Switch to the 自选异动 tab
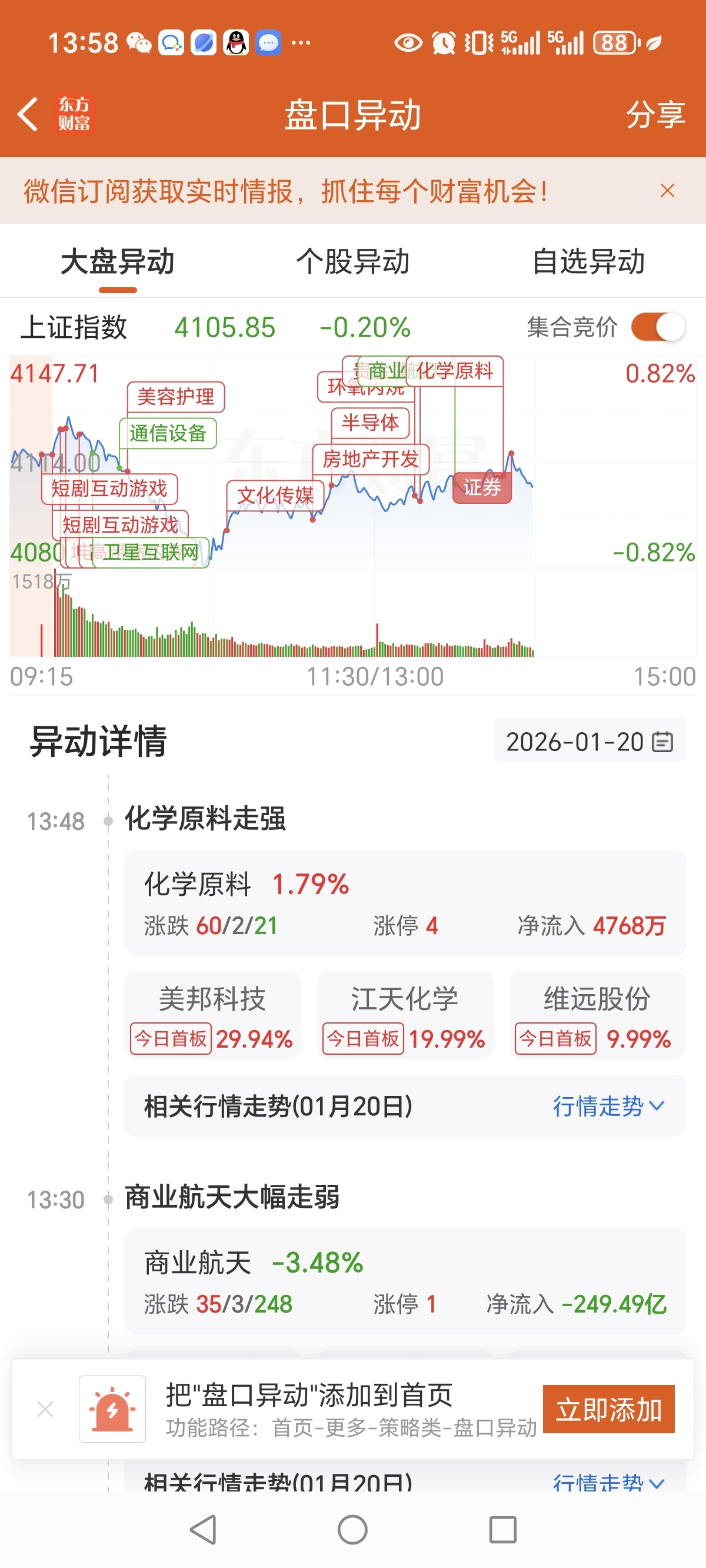706x1568 pixels. tap(588, 262)
